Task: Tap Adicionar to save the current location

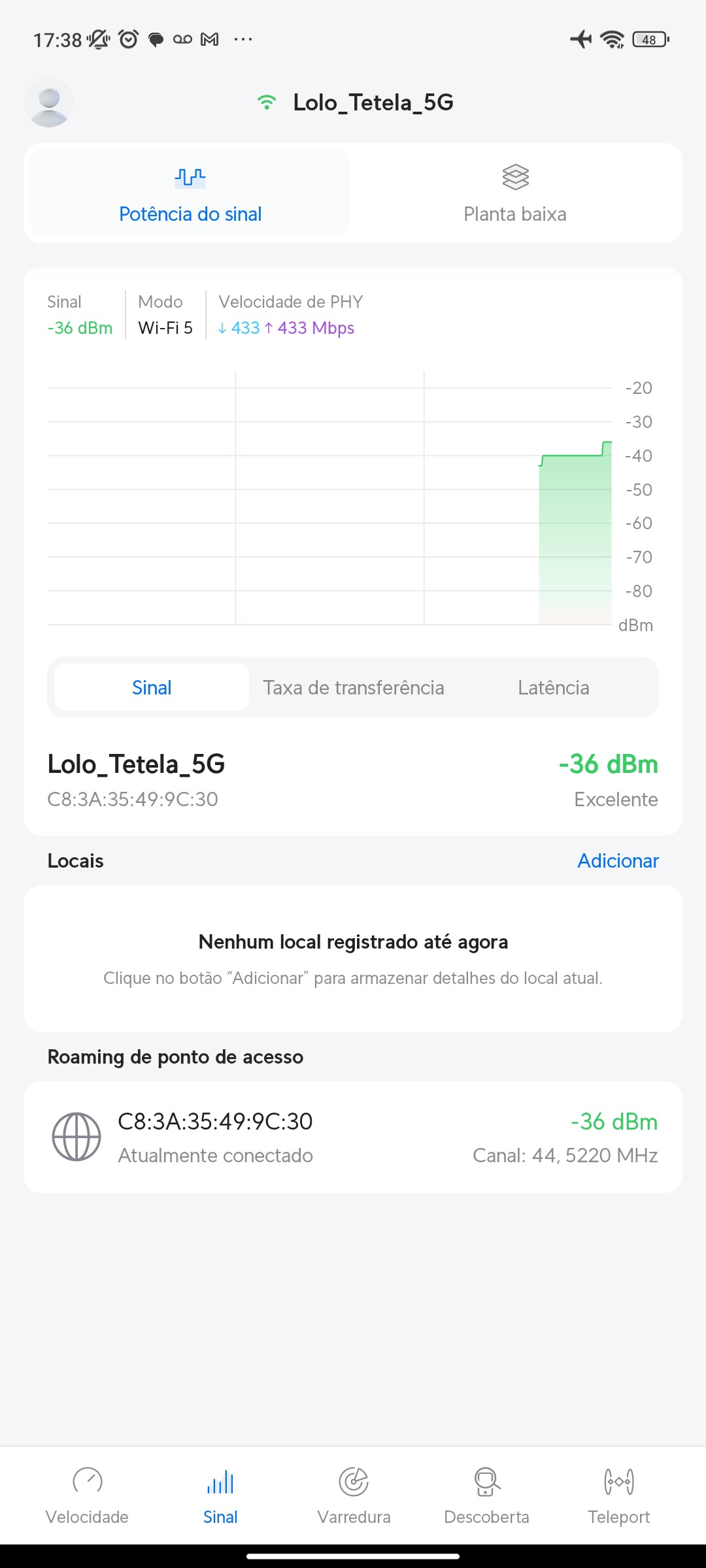Action: pos(618,861)
